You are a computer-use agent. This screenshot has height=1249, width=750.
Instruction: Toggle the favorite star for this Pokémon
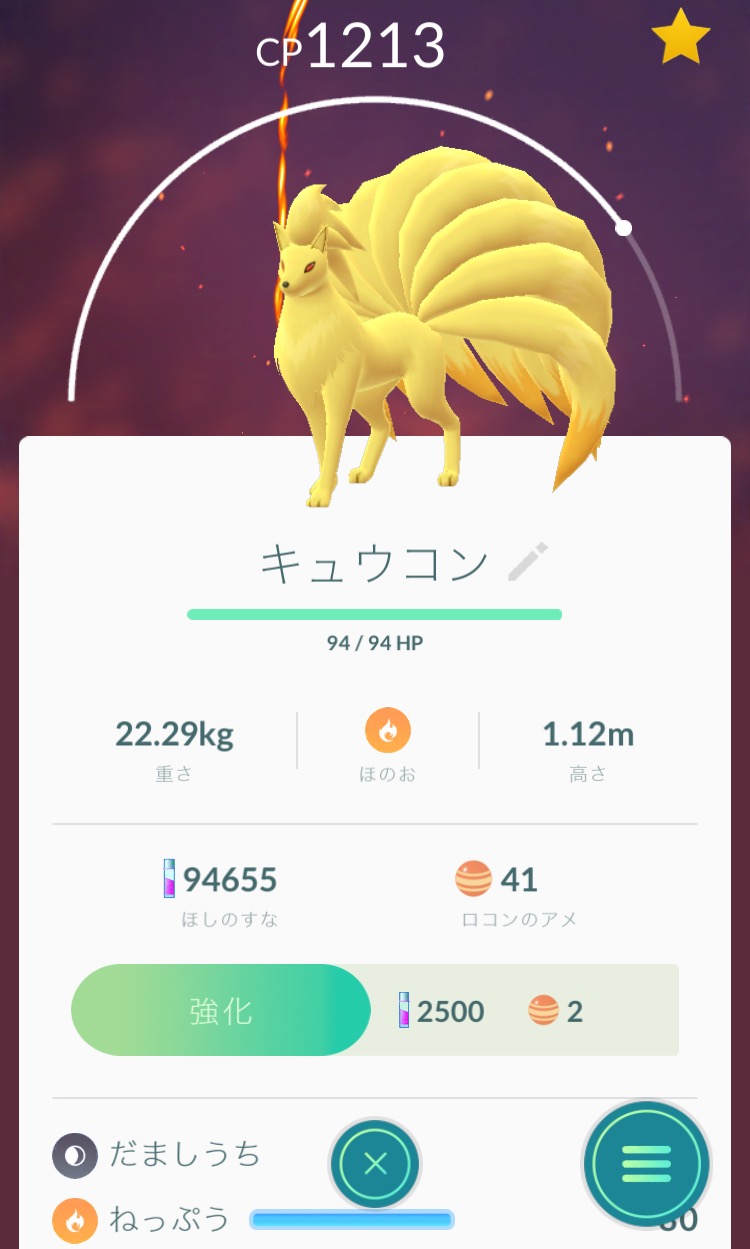click(x=680, y=38)
